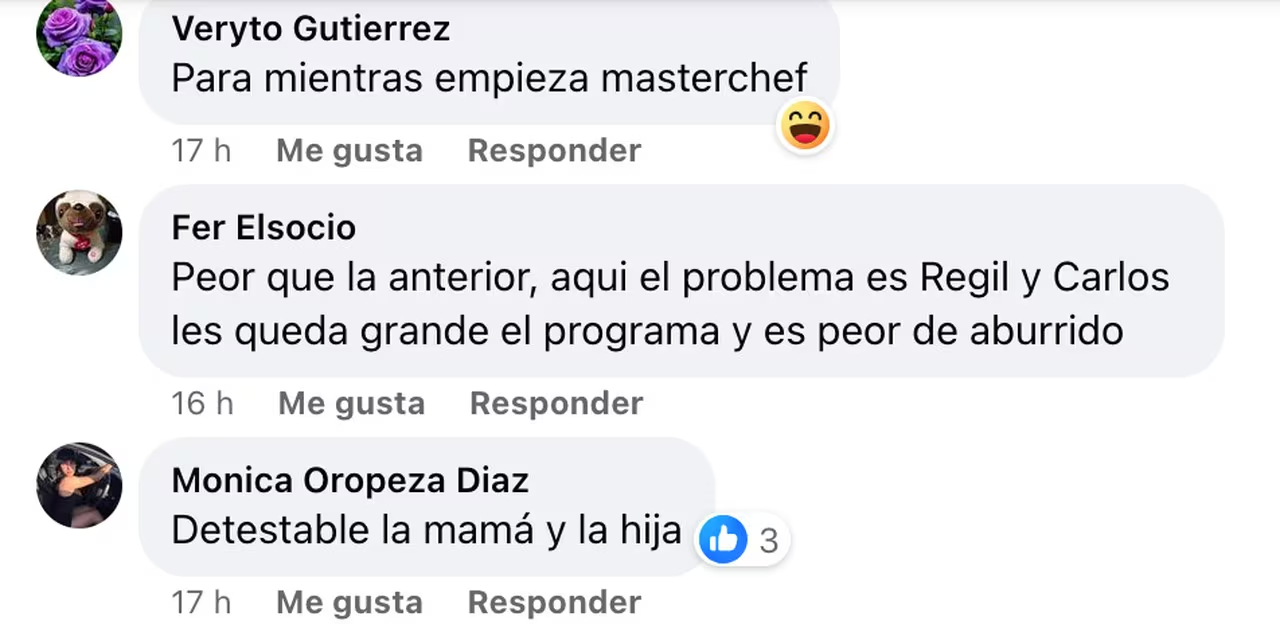Open Veryto Gutierrez's profile name
Image resolution: width=1280 pixels, height=624 pixels.
click(310, 29)
